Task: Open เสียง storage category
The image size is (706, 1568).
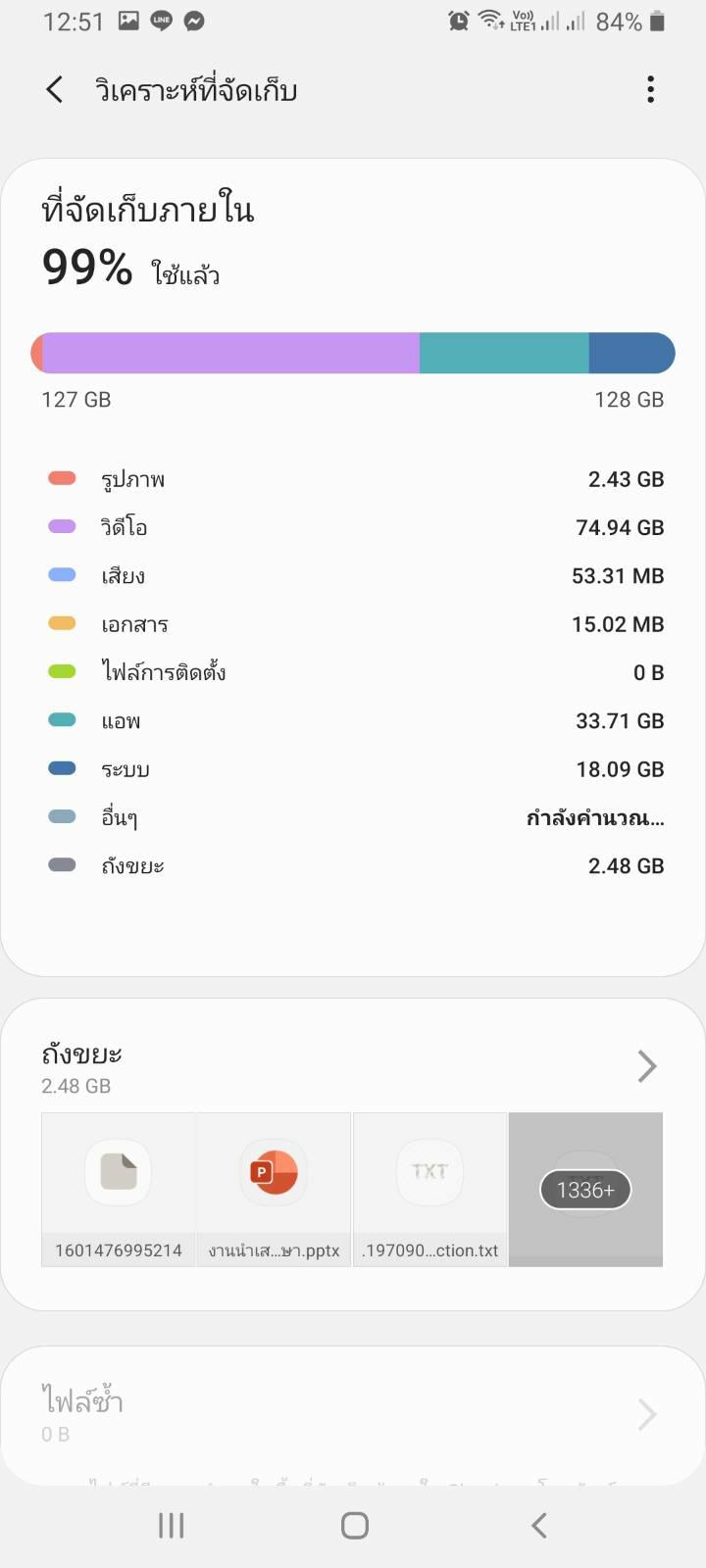Action: click(x=353, y=575)
